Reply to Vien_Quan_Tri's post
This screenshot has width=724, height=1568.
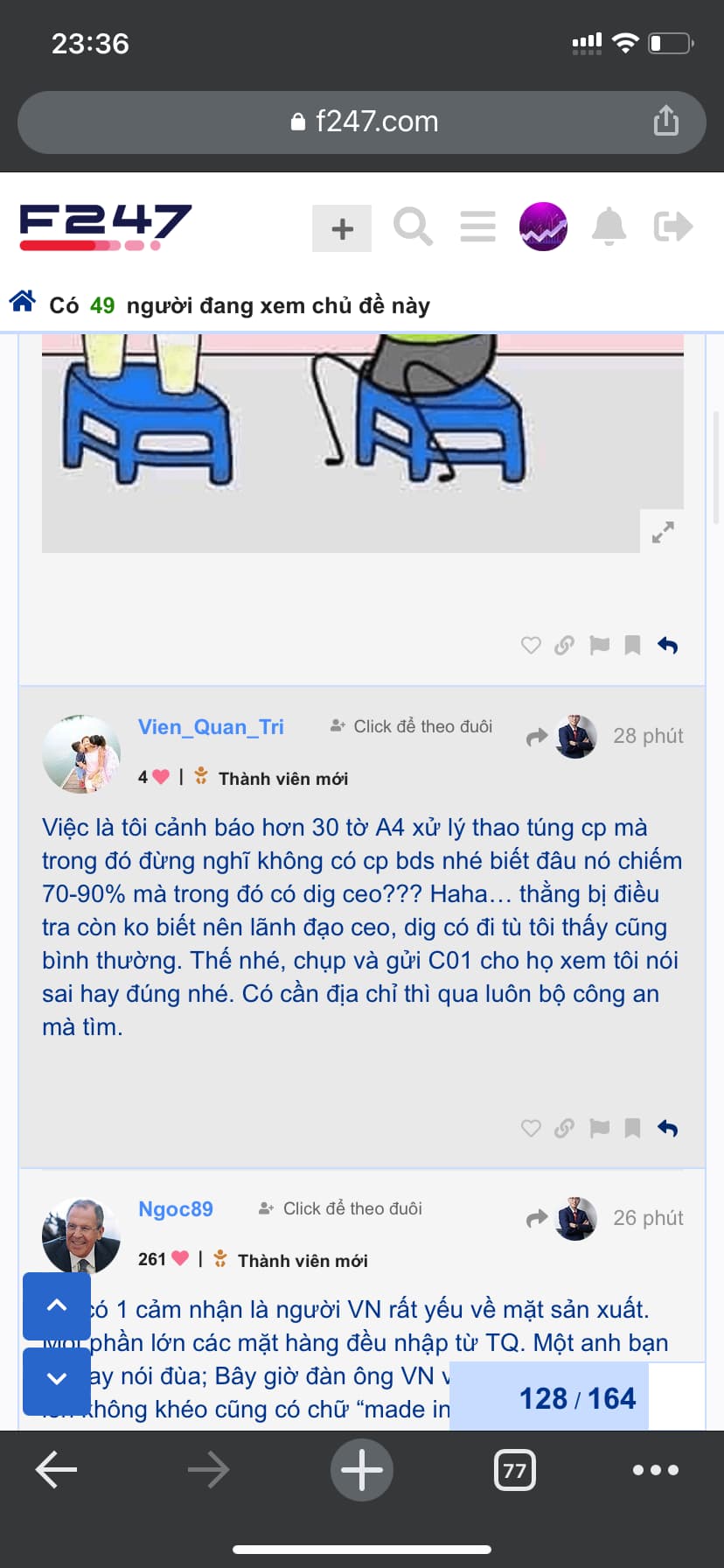click(667, 1128)
